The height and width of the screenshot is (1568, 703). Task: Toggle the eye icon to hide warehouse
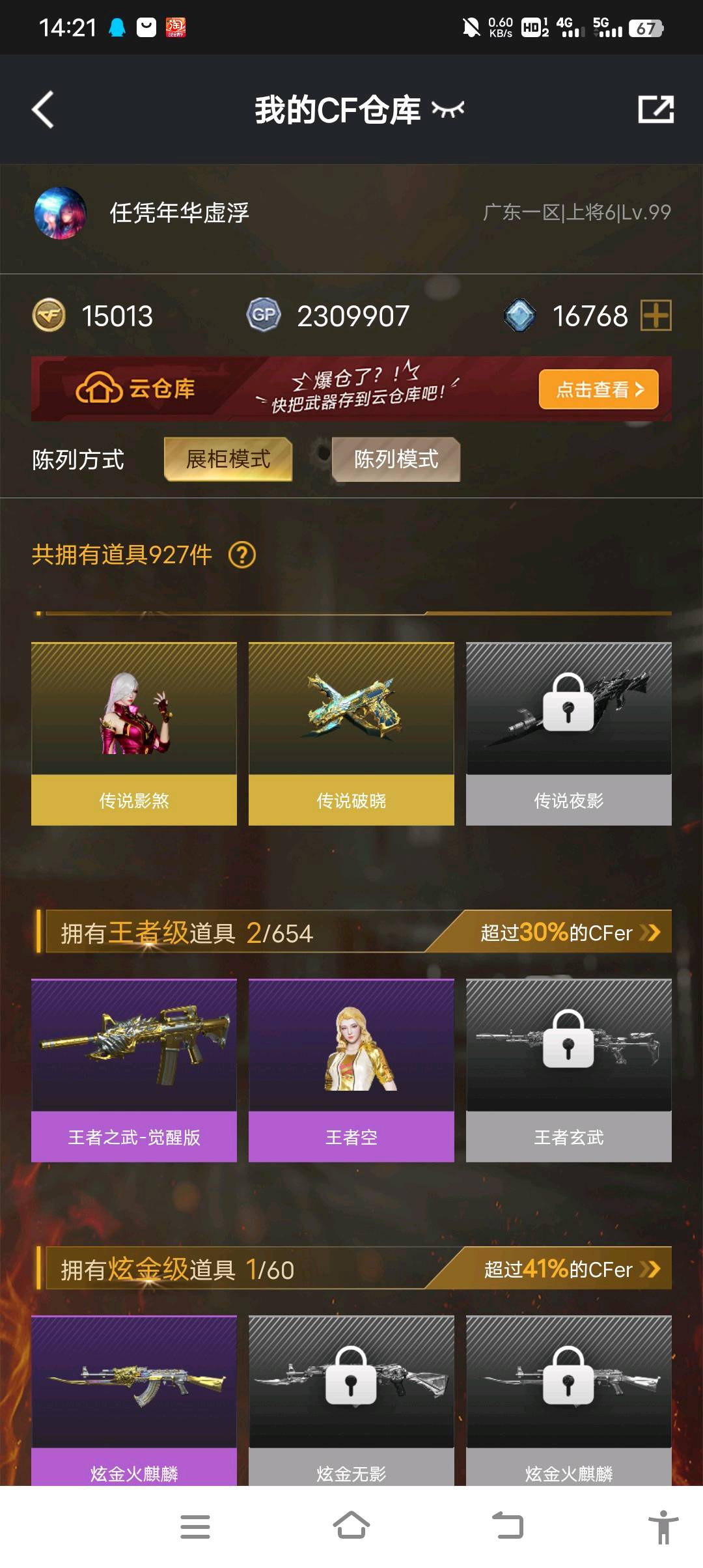[448, 109]
